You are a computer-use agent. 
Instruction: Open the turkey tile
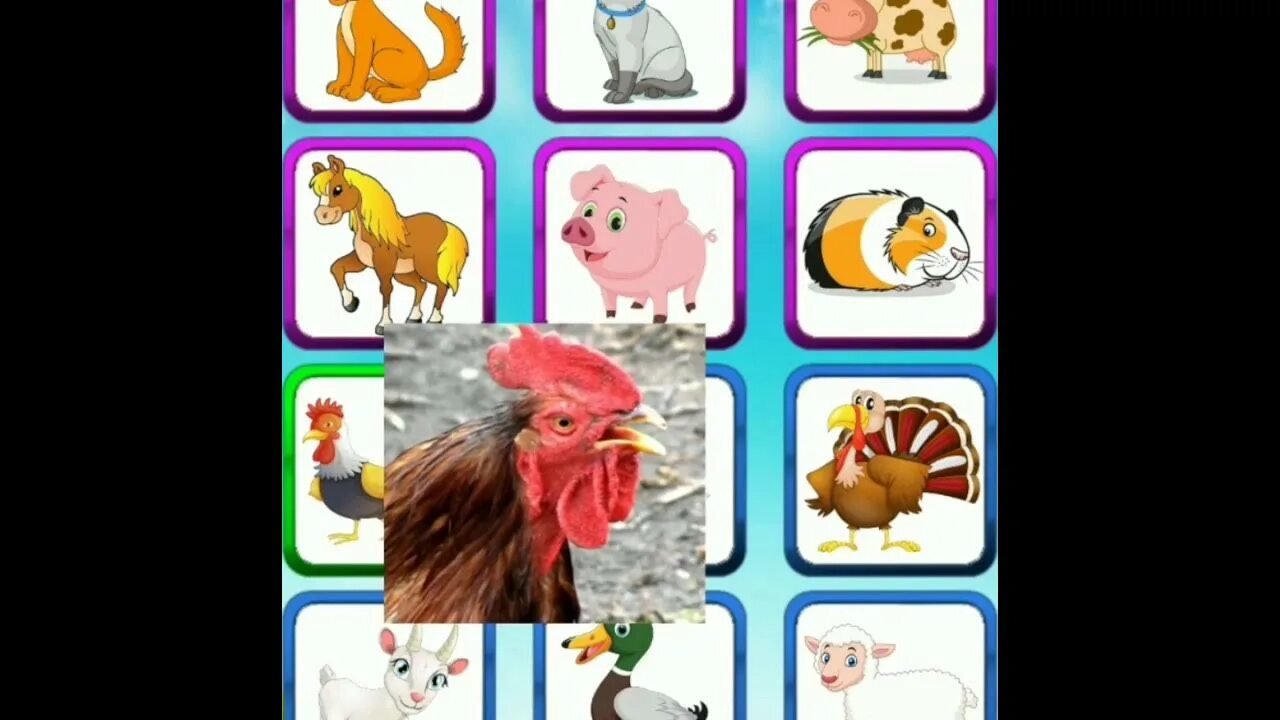890,470
